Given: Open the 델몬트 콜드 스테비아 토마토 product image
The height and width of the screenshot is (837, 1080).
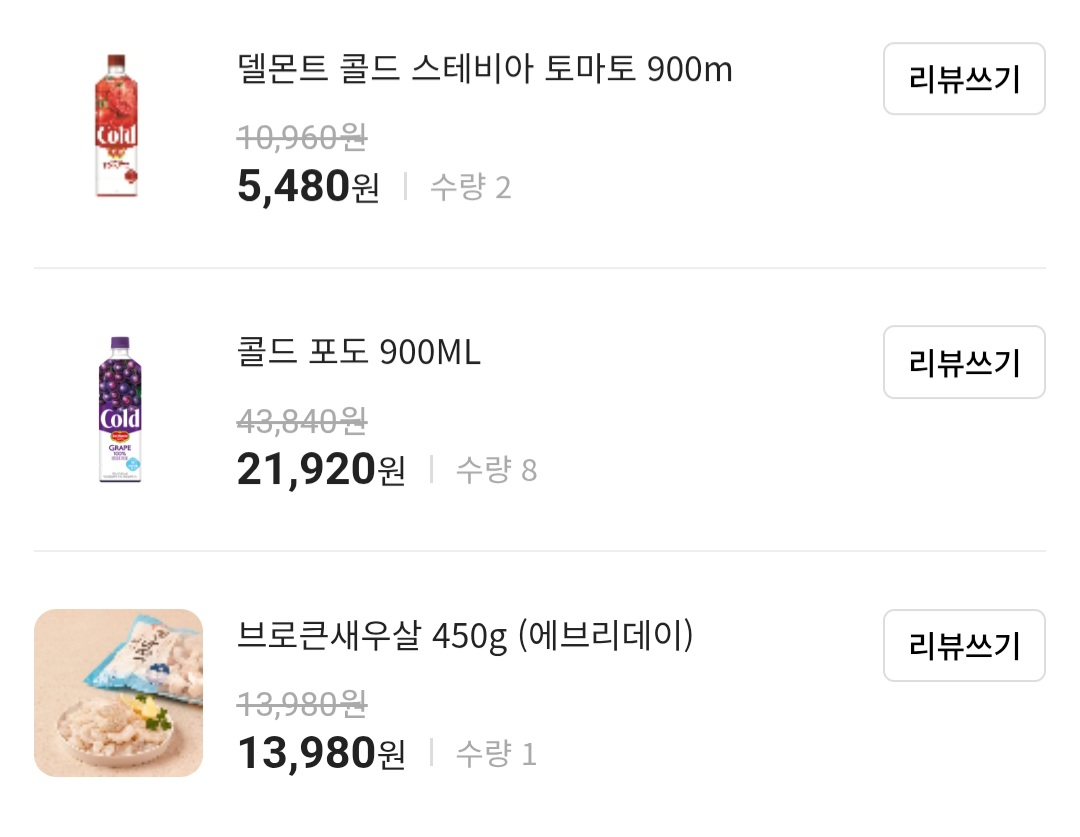Looking at the screenshot, I should 117,126.
